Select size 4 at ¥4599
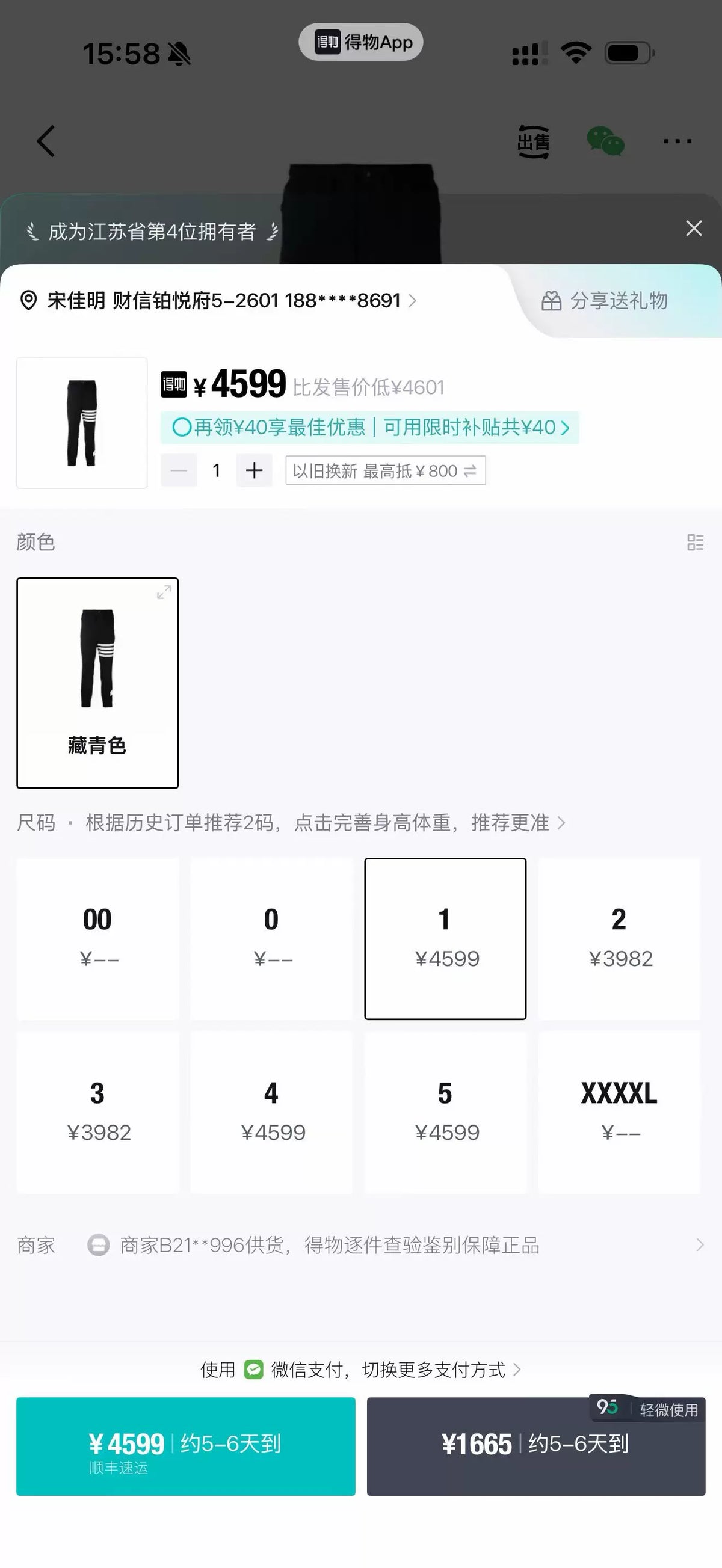The image size is (722, 1568). tap(271, 1112)
